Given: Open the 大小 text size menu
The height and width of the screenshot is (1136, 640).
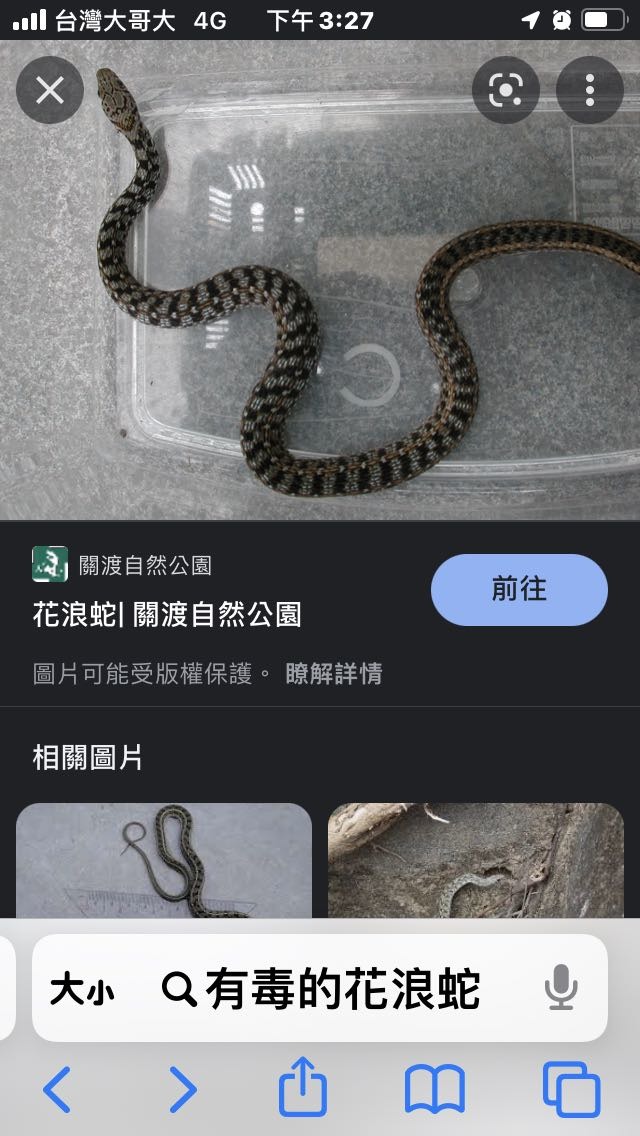Looking at the screenshot, I should tap(82, 990).
